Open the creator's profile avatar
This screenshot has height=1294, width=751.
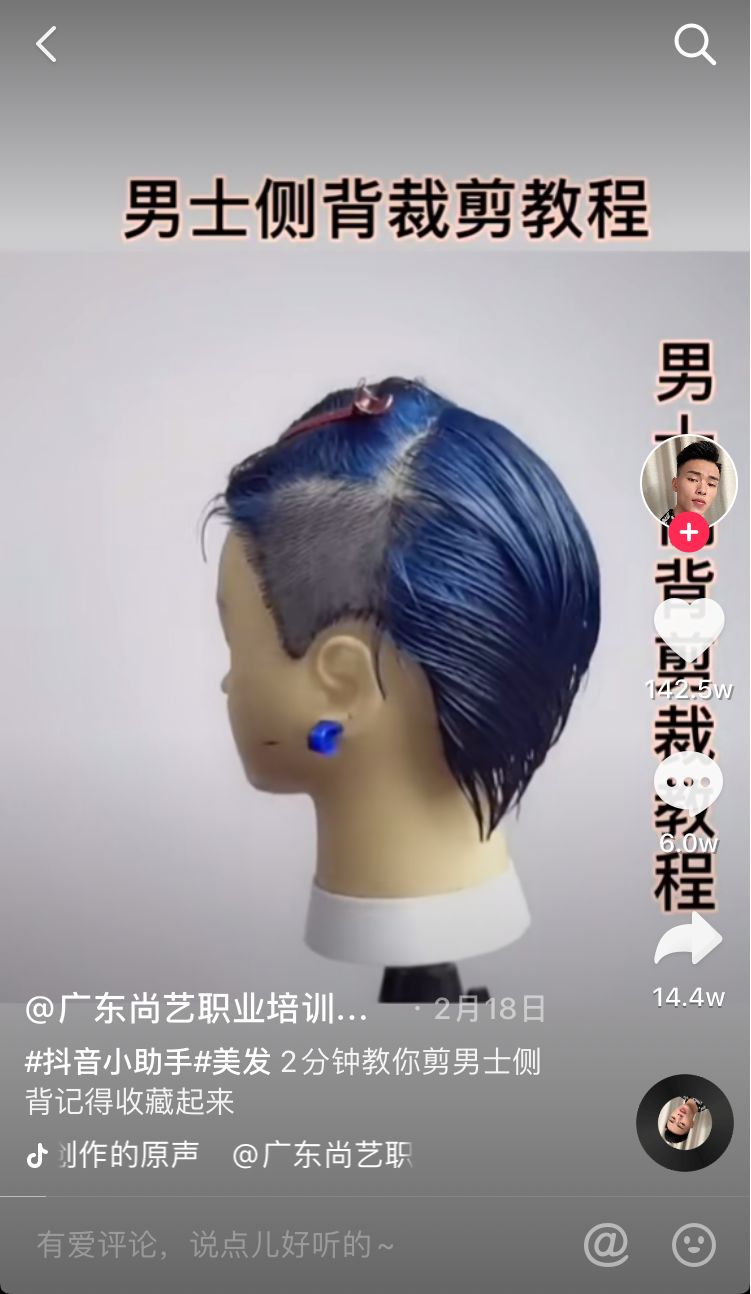[x=688, y=482]
